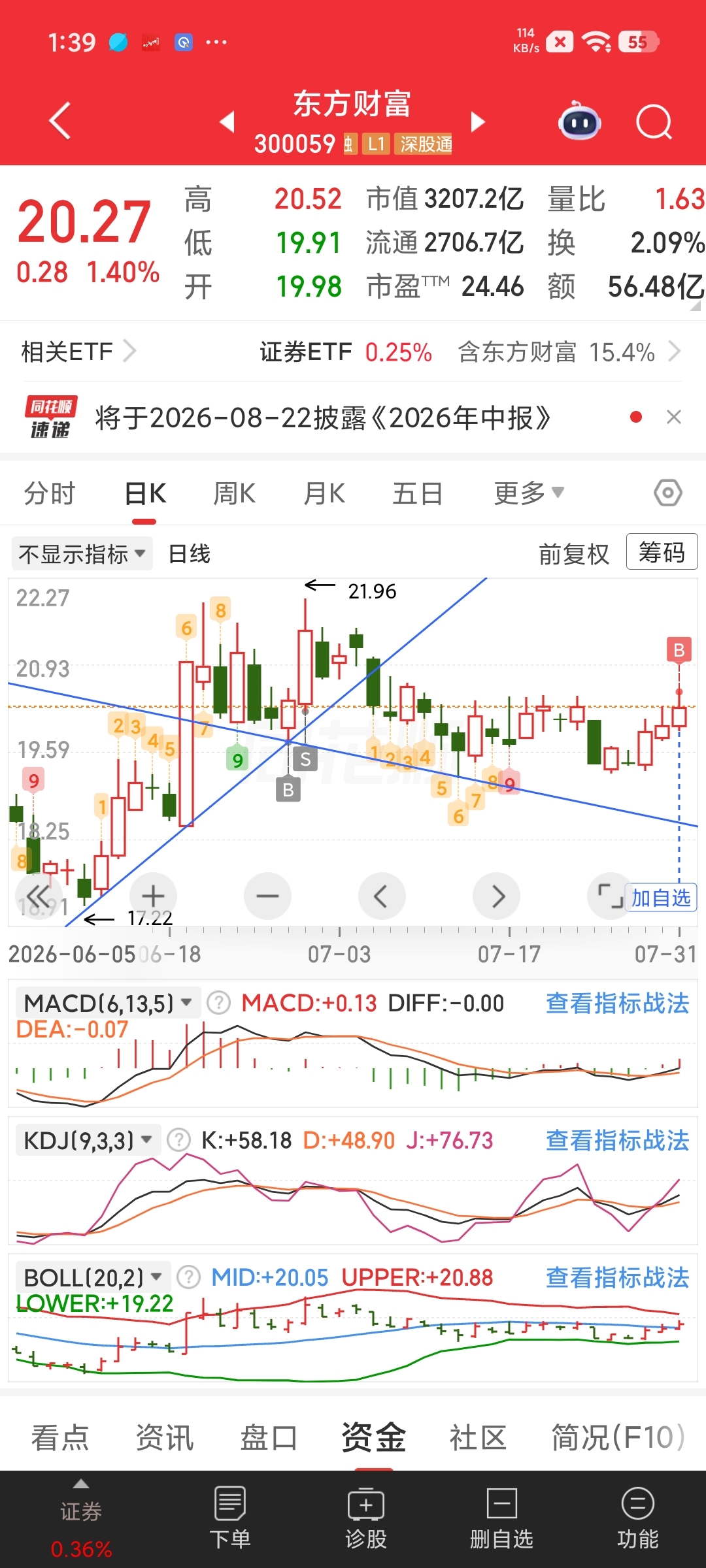Viewport: 706px width, 1568px height.
Task: Open the 不显示指标 indicator dropdown
Action: (x=82, y=554)
